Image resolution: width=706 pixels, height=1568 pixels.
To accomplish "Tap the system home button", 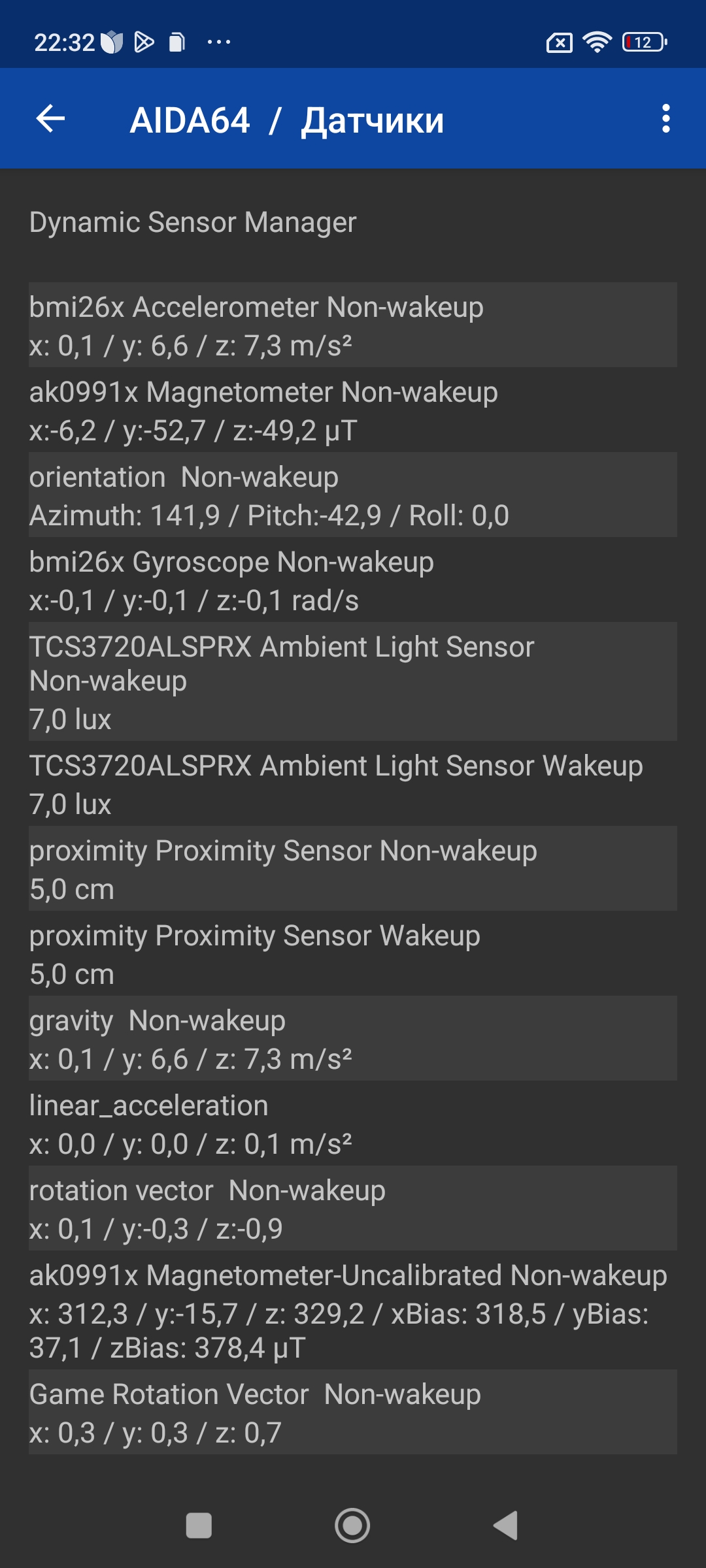I will click(x=352, y=1526).
